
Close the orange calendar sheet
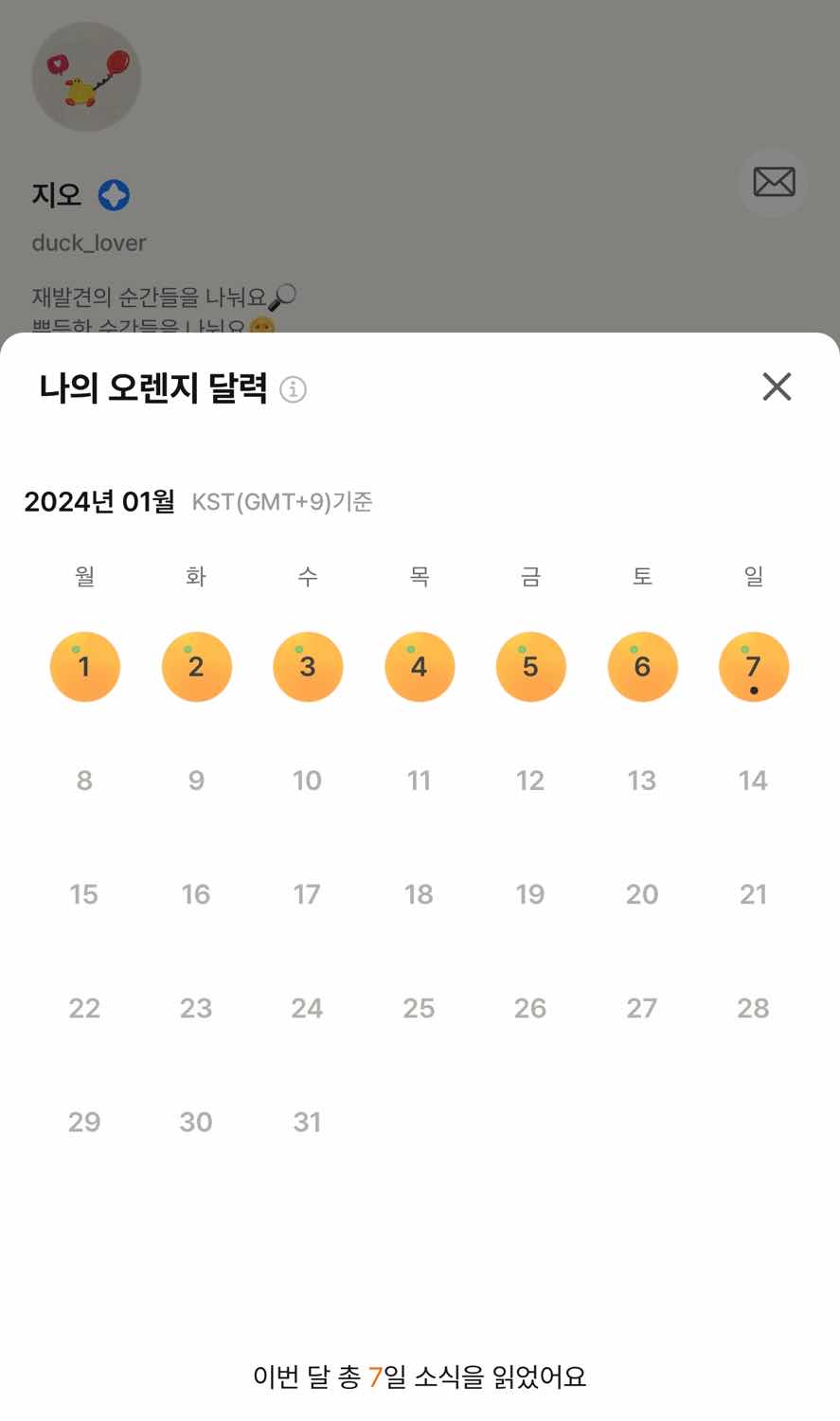[x=777, y=387]
